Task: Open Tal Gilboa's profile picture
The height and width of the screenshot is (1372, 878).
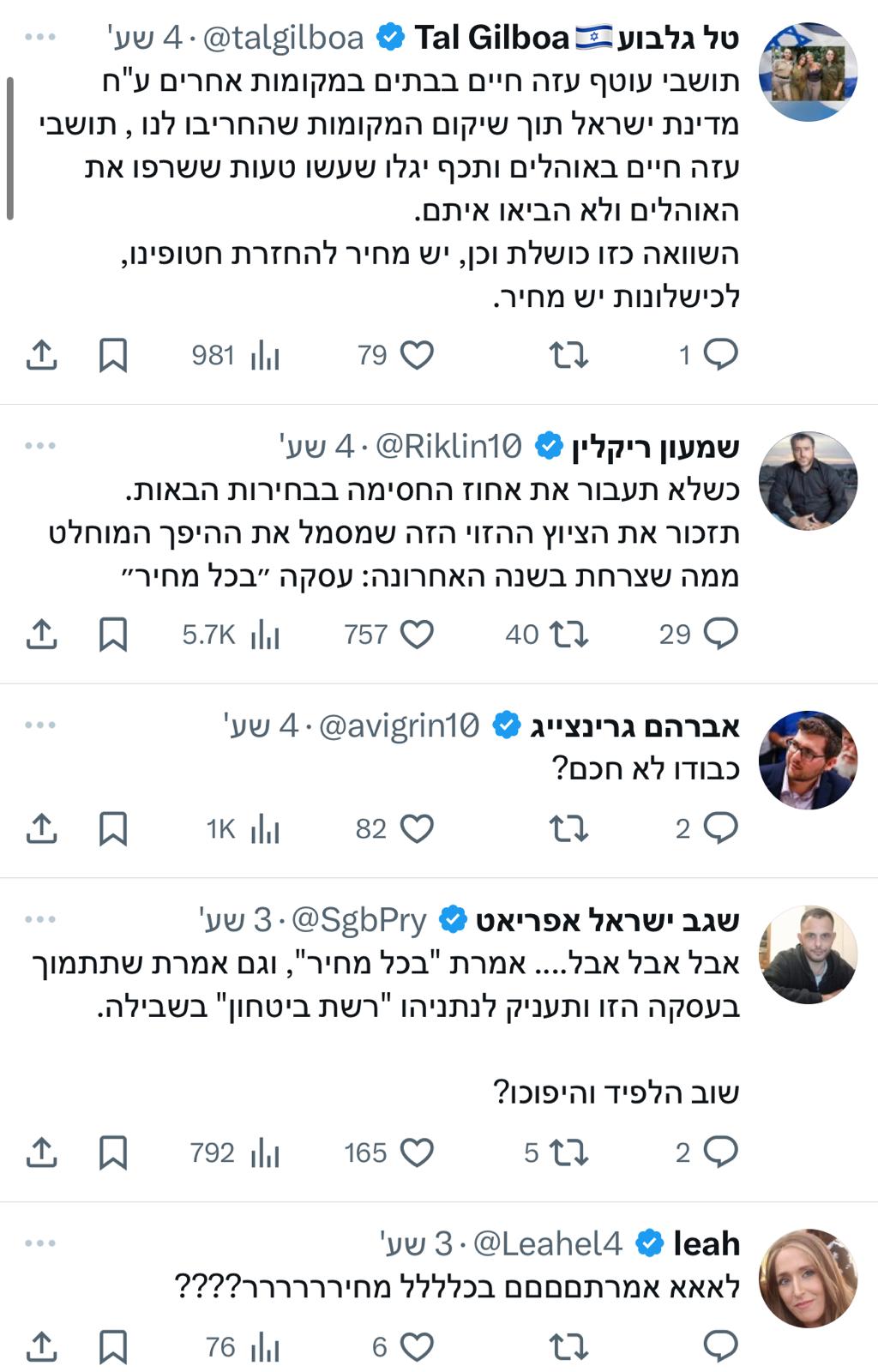Action: [x=809, y=73]
